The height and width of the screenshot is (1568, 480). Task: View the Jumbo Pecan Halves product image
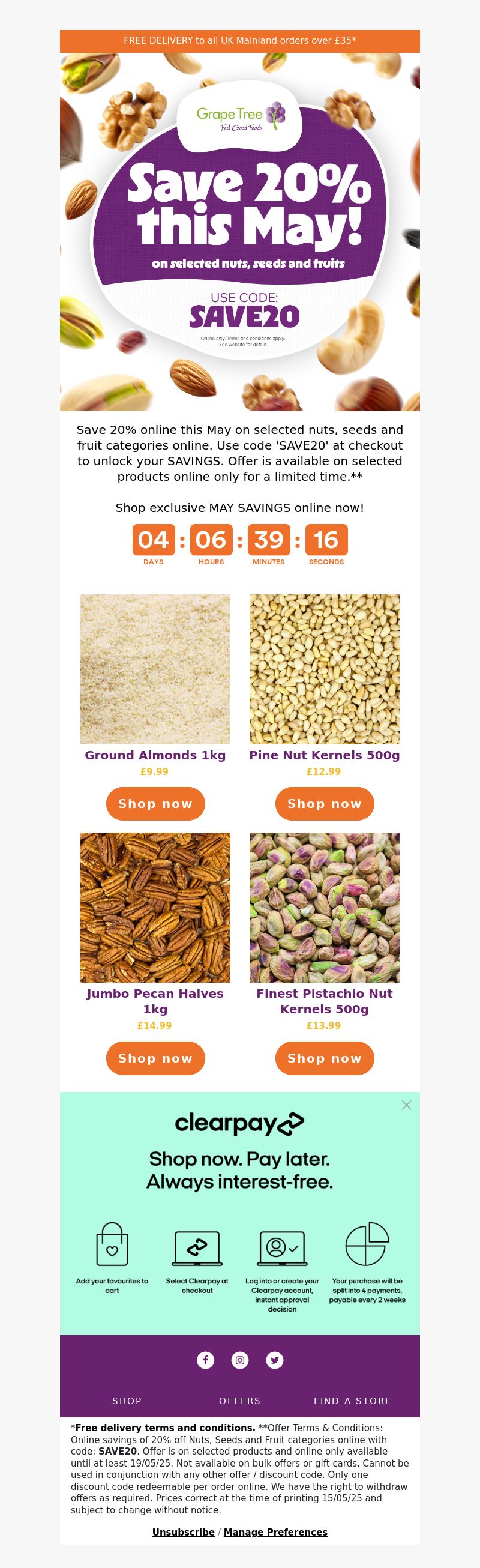155,907
